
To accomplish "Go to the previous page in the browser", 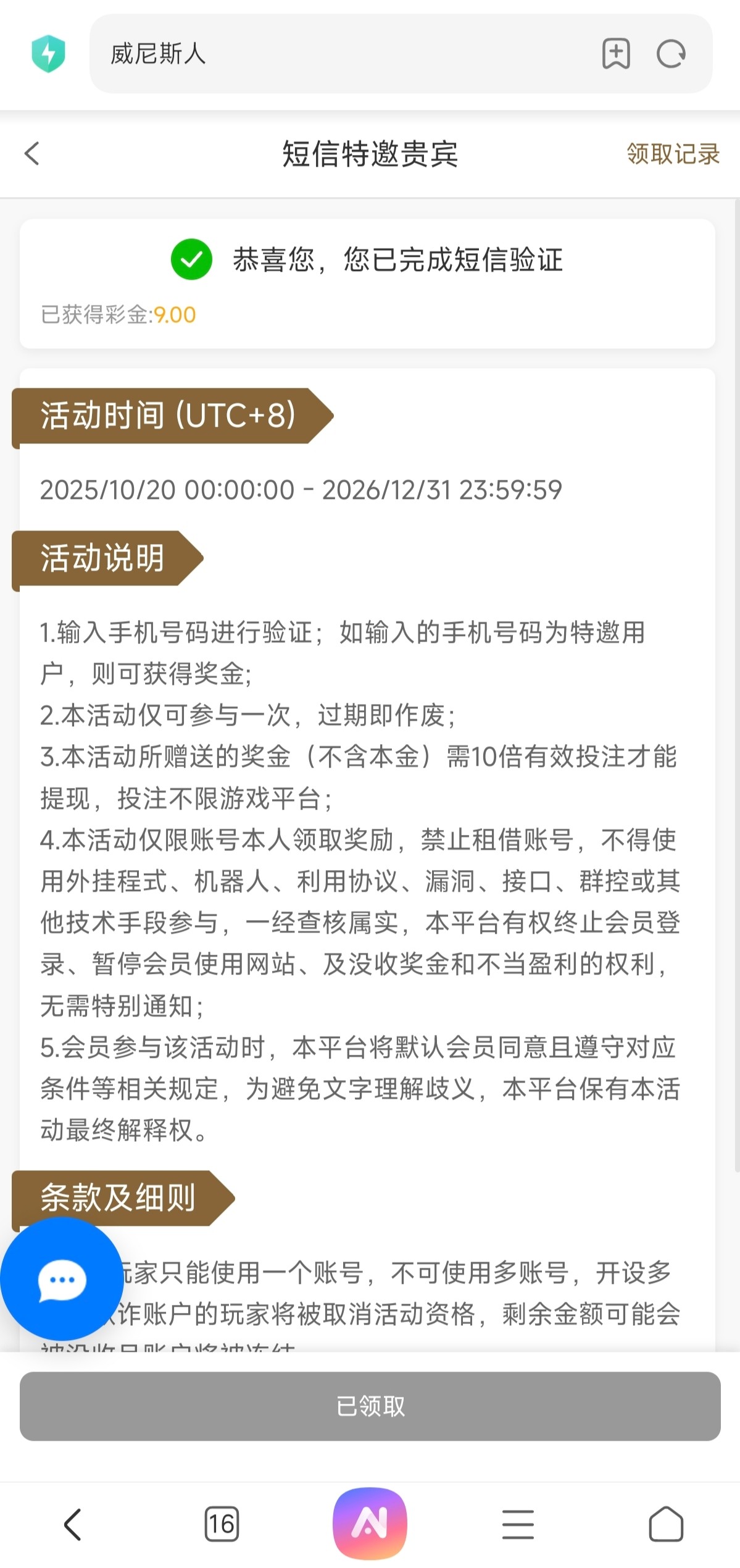I will pos(73,1524).
